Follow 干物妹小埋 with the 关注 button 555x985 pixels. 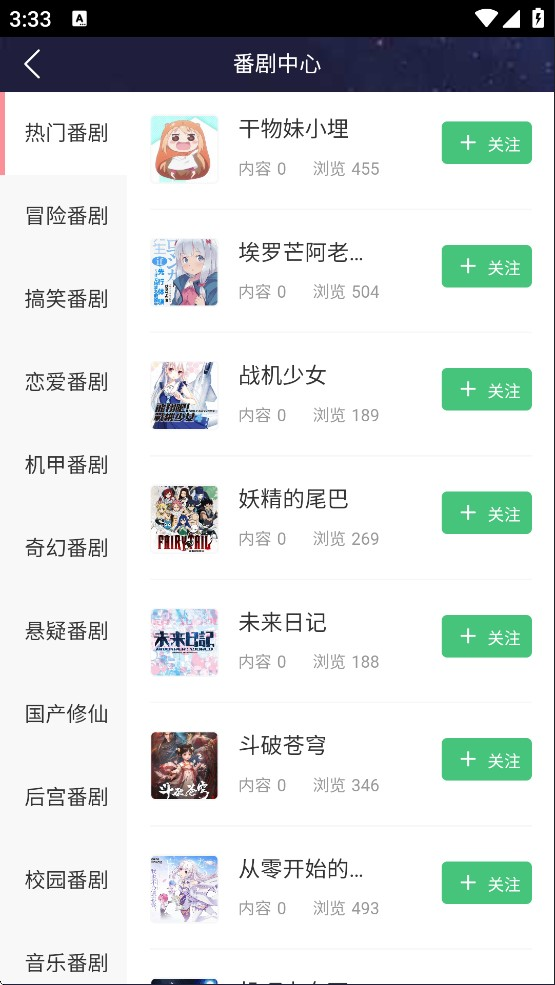[486, 143]
